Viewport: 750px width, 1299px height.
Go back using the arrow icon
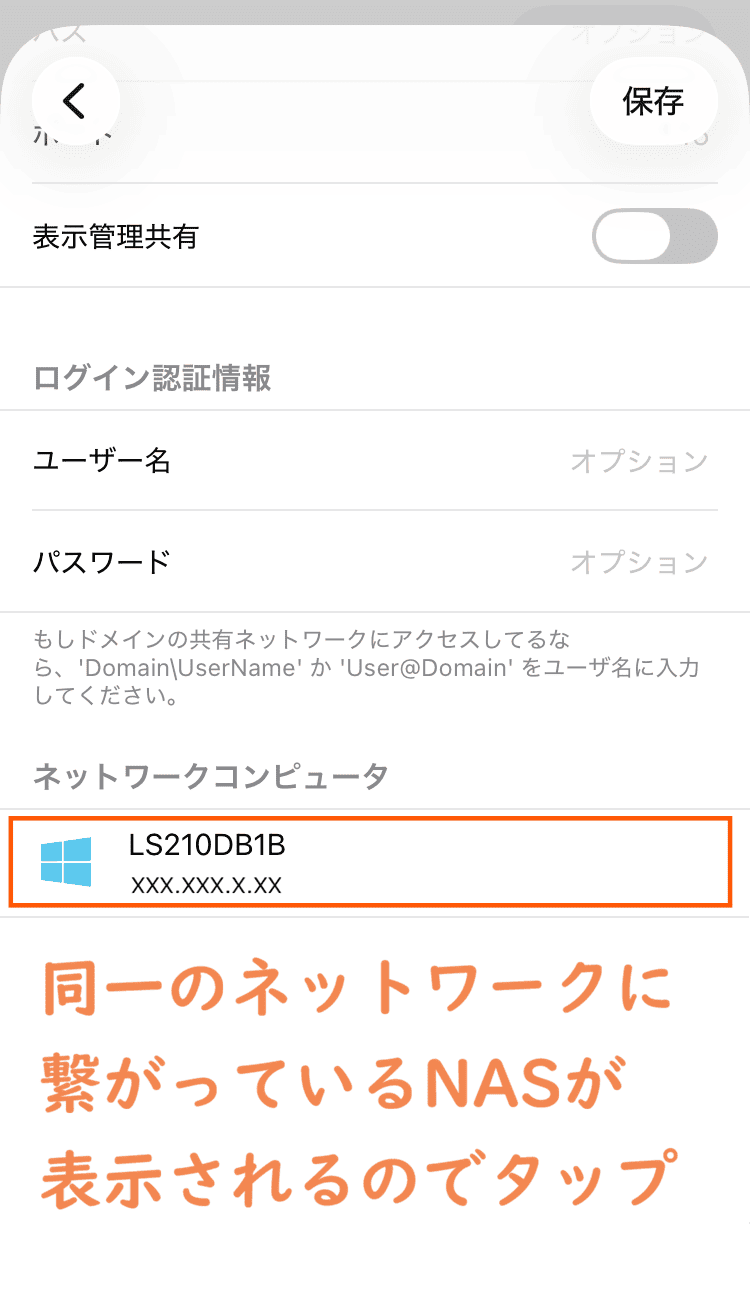point(75,101)
